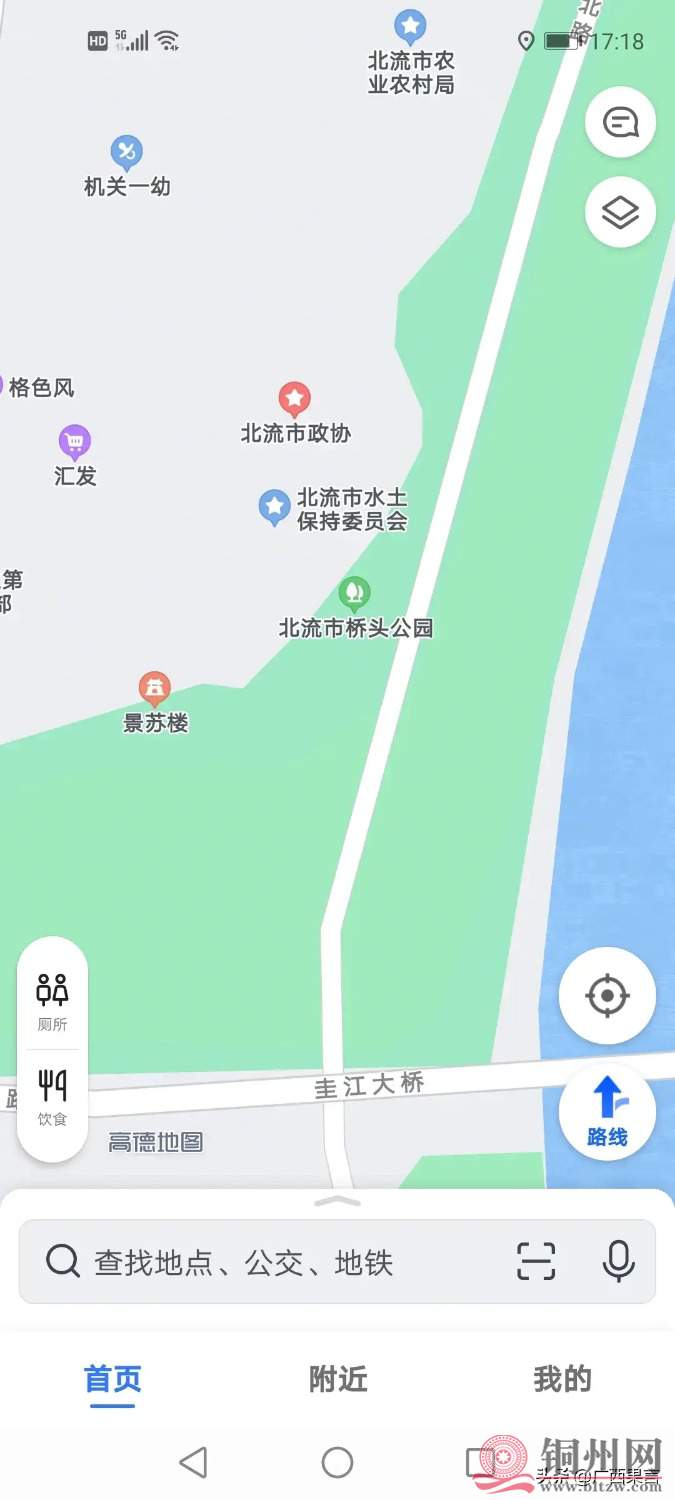Start voice search with the microphone
Image resolution: width=675 pixels, height=1500 pixels.
click(618, 1261)
